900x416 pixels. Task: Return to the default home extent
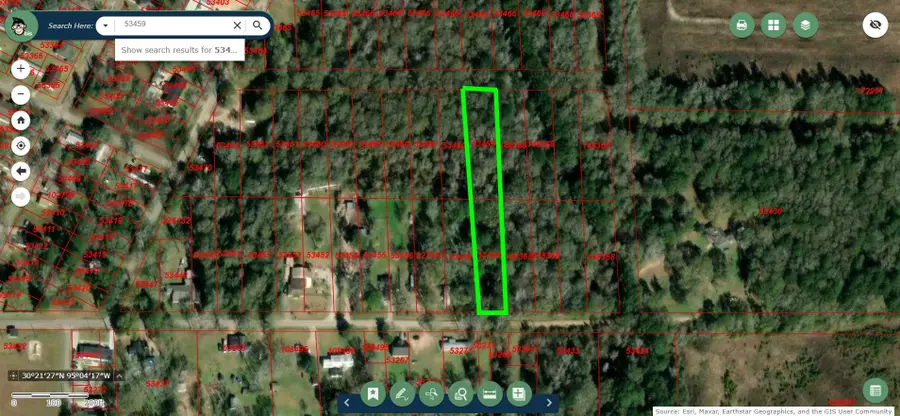tap(21, 120)
